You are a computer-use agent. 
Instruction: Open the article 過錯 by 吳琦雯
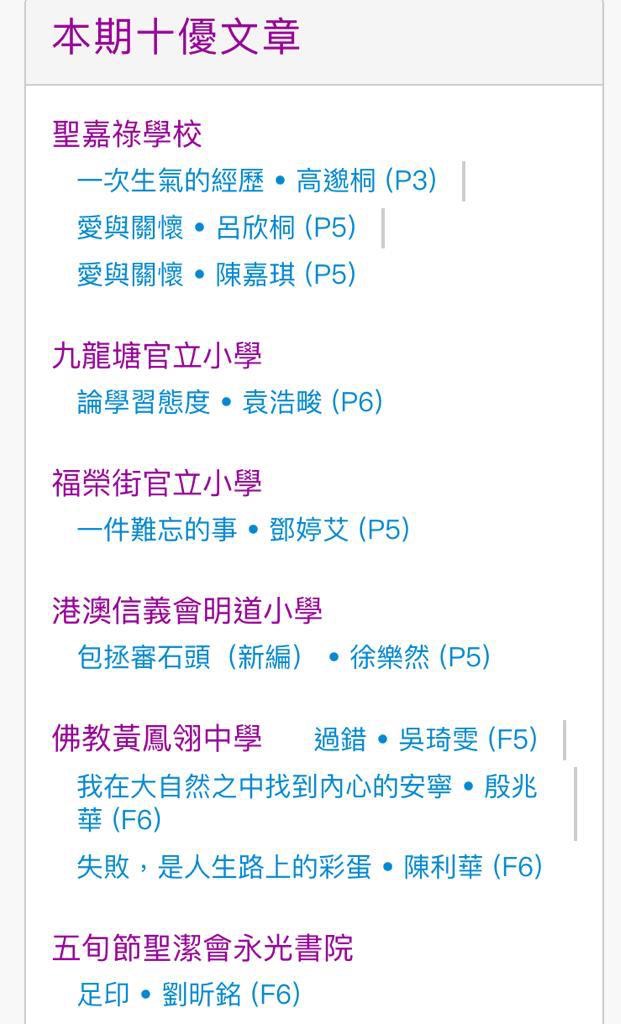[425, 740]
